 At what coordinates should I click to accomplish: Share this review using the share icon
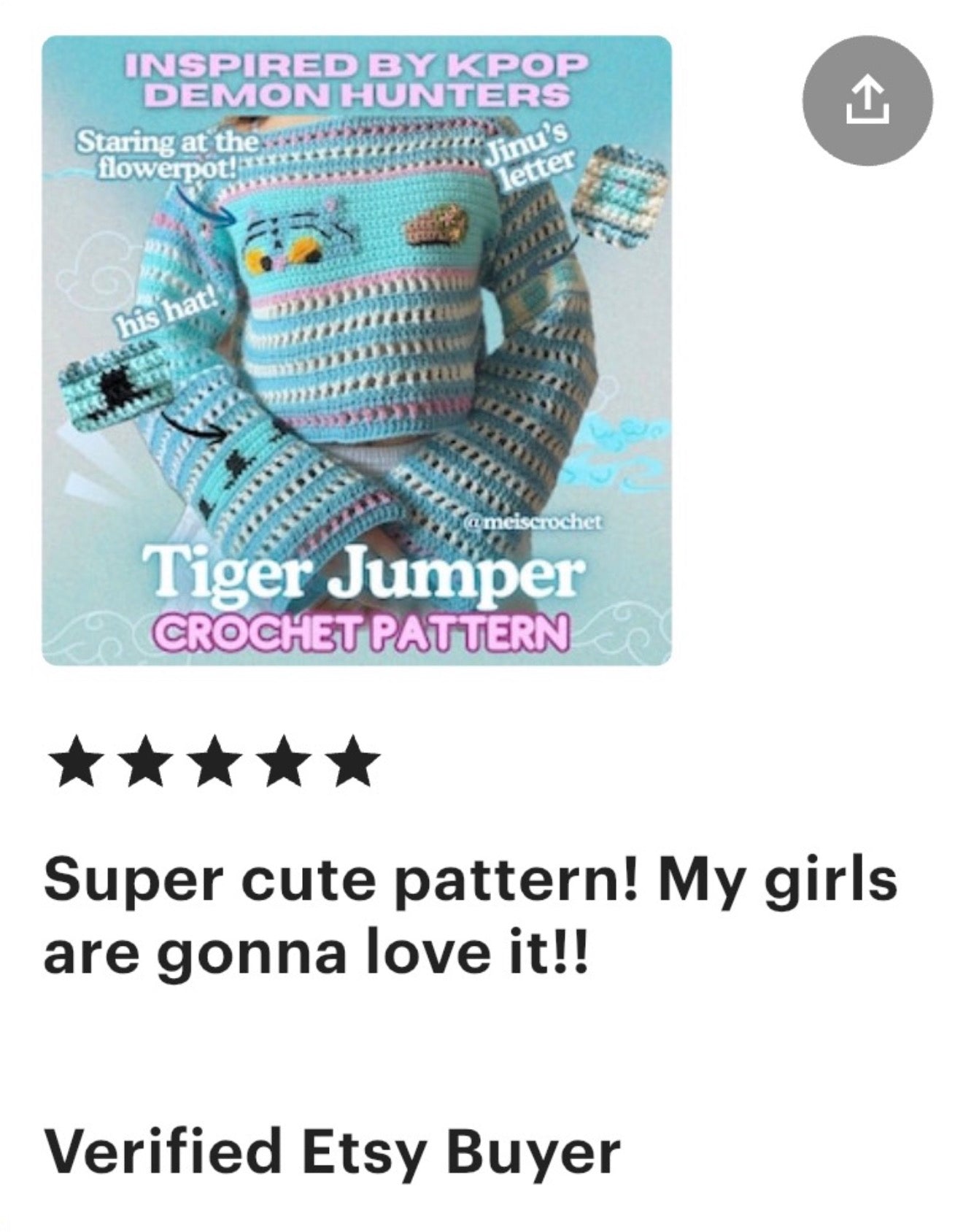click(867, 101)
